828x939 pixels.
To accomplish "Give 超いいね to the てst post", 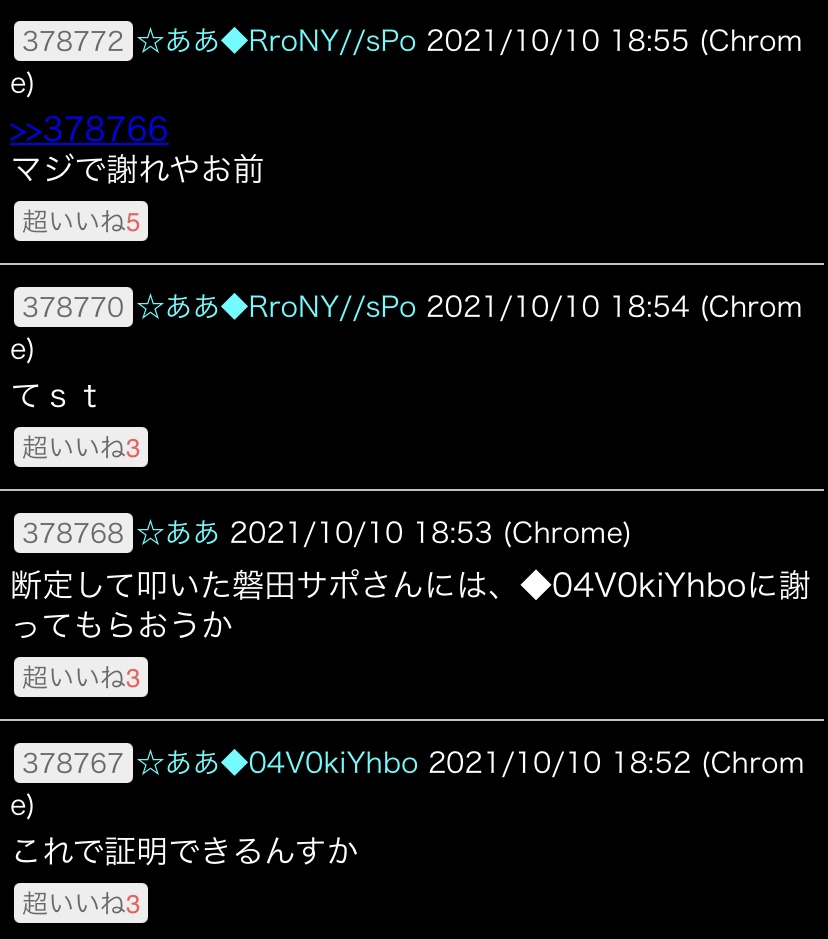I will pos(81,447).
